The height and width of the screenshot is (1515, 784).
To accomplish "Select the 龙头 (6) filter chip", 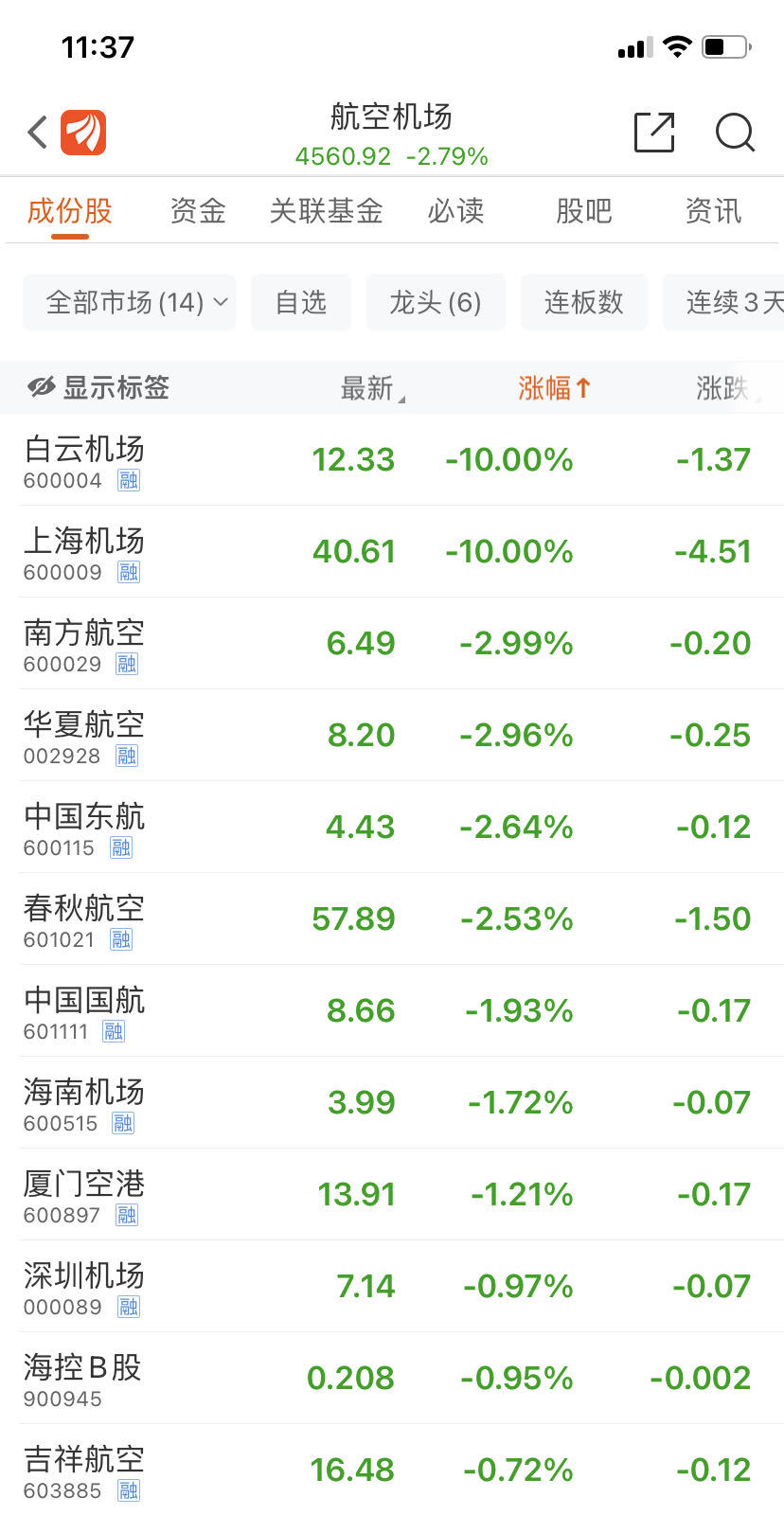I will coord(436,303).
